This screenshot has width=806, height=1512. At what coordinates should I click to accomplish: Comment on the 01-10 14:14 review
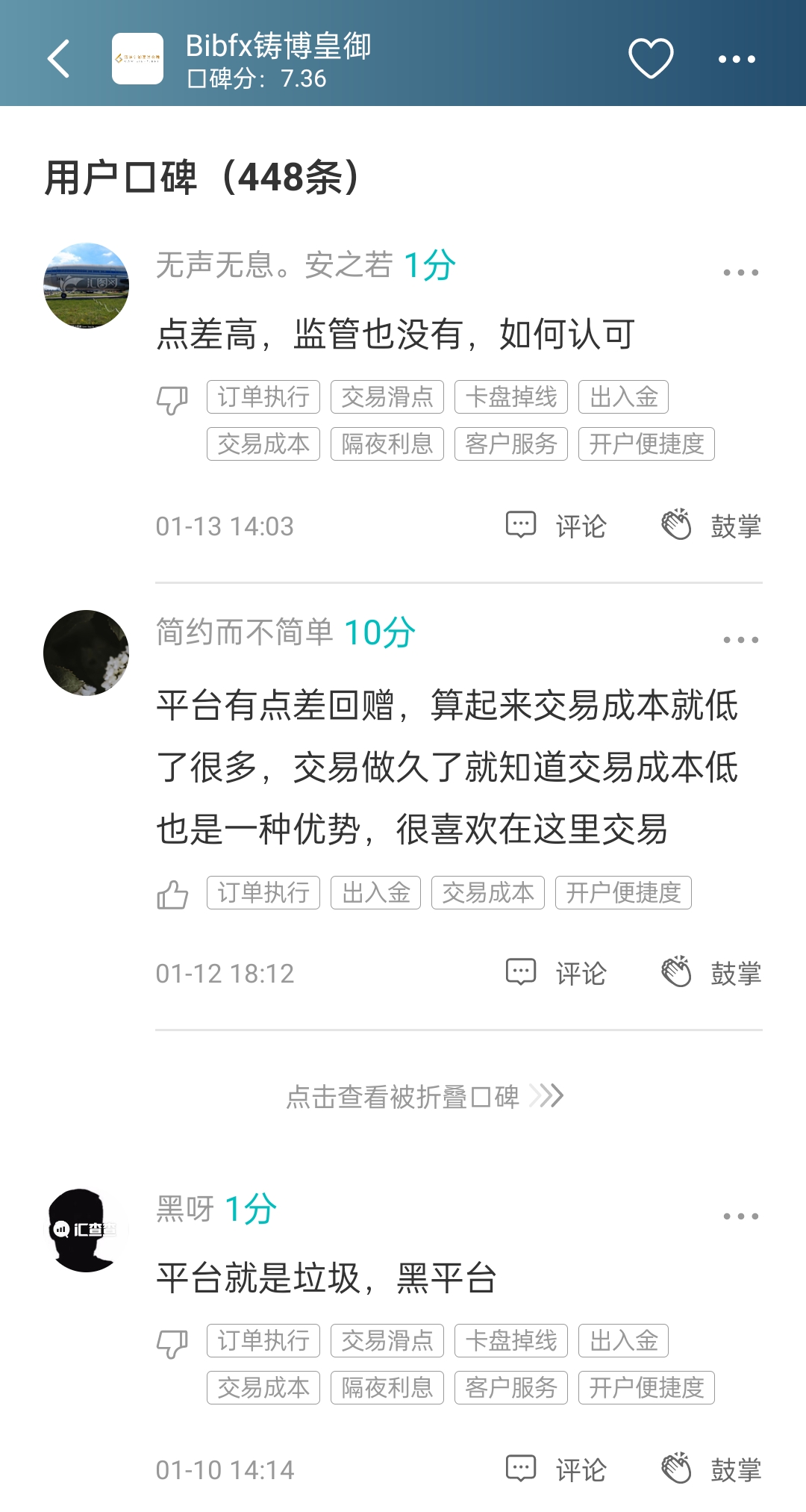tap(557, 1469)
